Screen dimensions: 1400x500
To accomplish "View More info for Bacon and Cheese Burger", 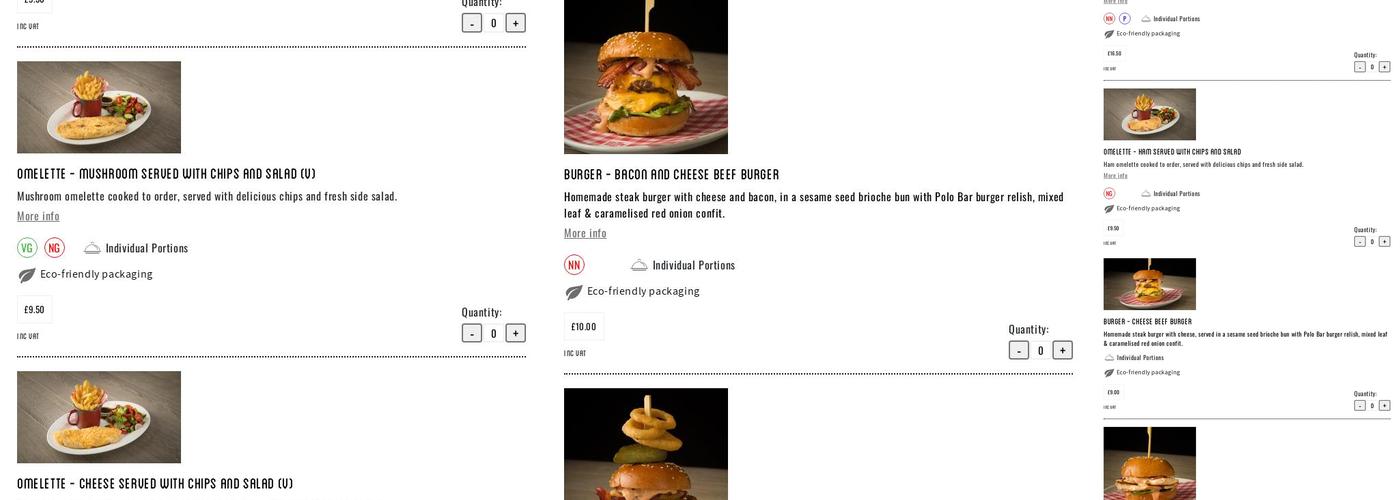I will pos(585,233).
